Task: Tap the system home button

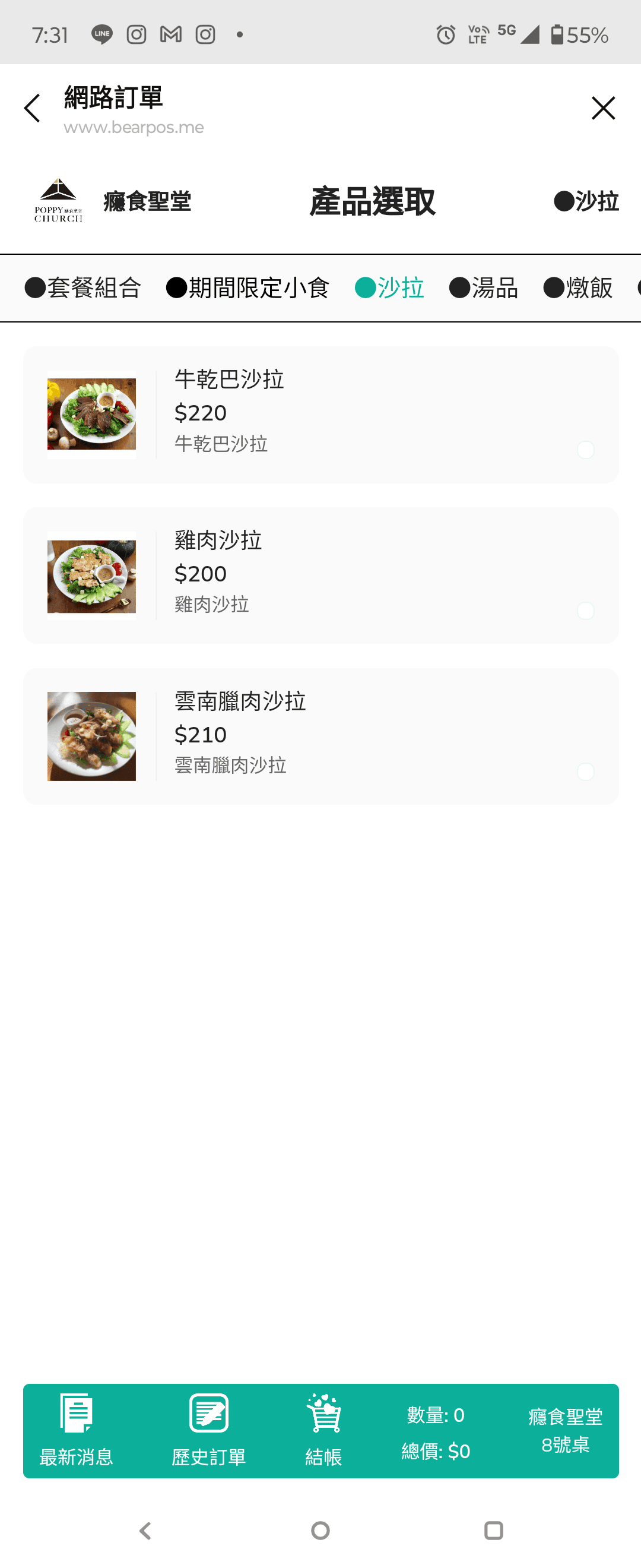Action: [x=320, y=1530]
